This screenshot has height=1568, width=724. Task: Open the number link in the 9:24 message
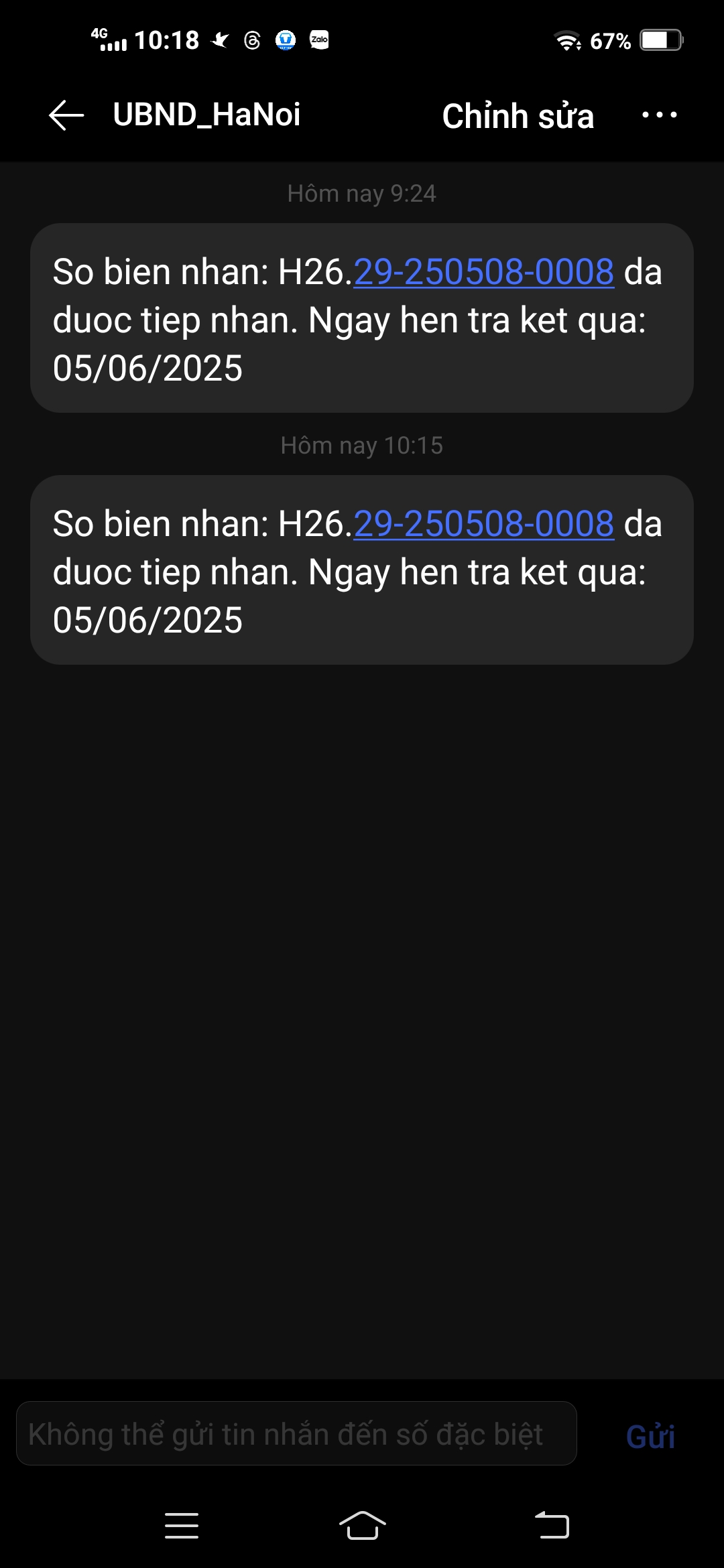pyautogui.click(x=483, y=272)
